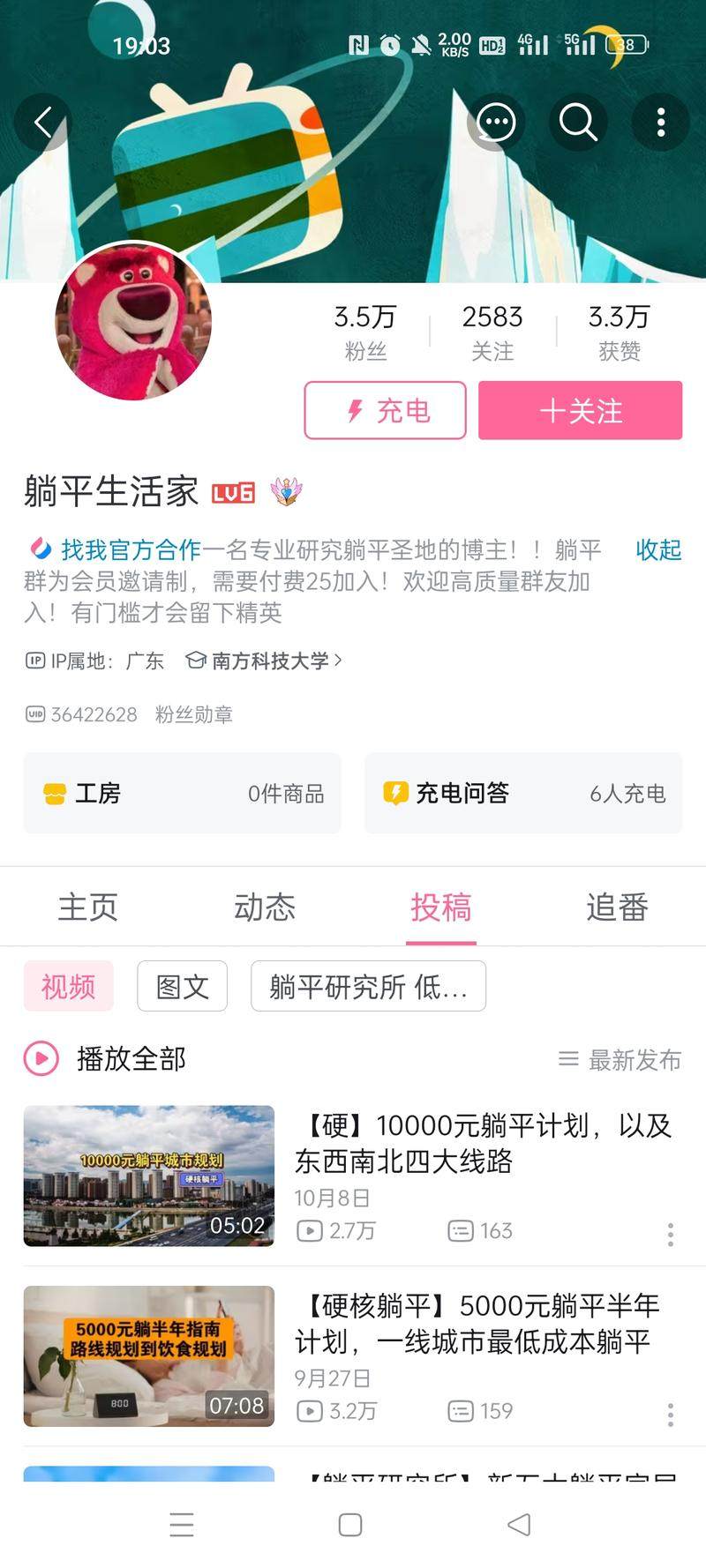Open more options for 5000元躺平半年计划 video
The height and width of the screenshot is (1568, 706).
(x=670, y=1415)
